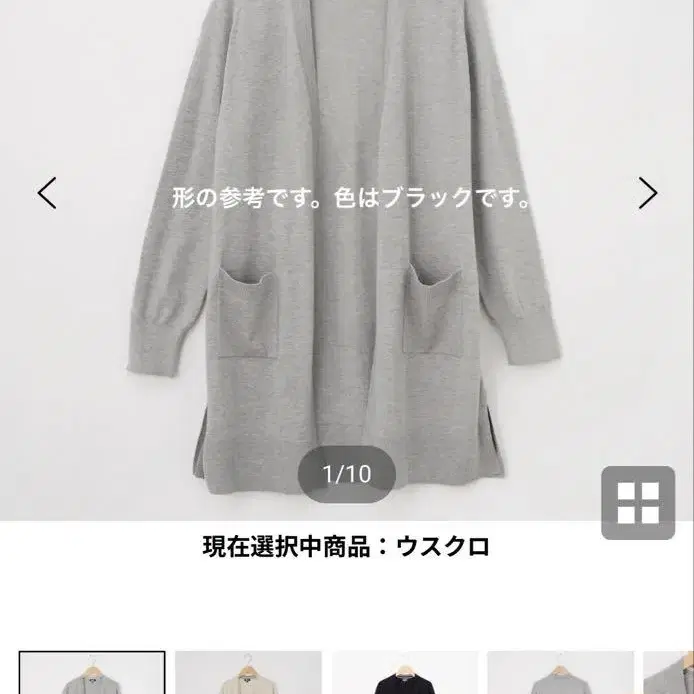694x694 pixels.
Task: Pick the black cardigan thumbnail
Action: click(x=405, y=672)
